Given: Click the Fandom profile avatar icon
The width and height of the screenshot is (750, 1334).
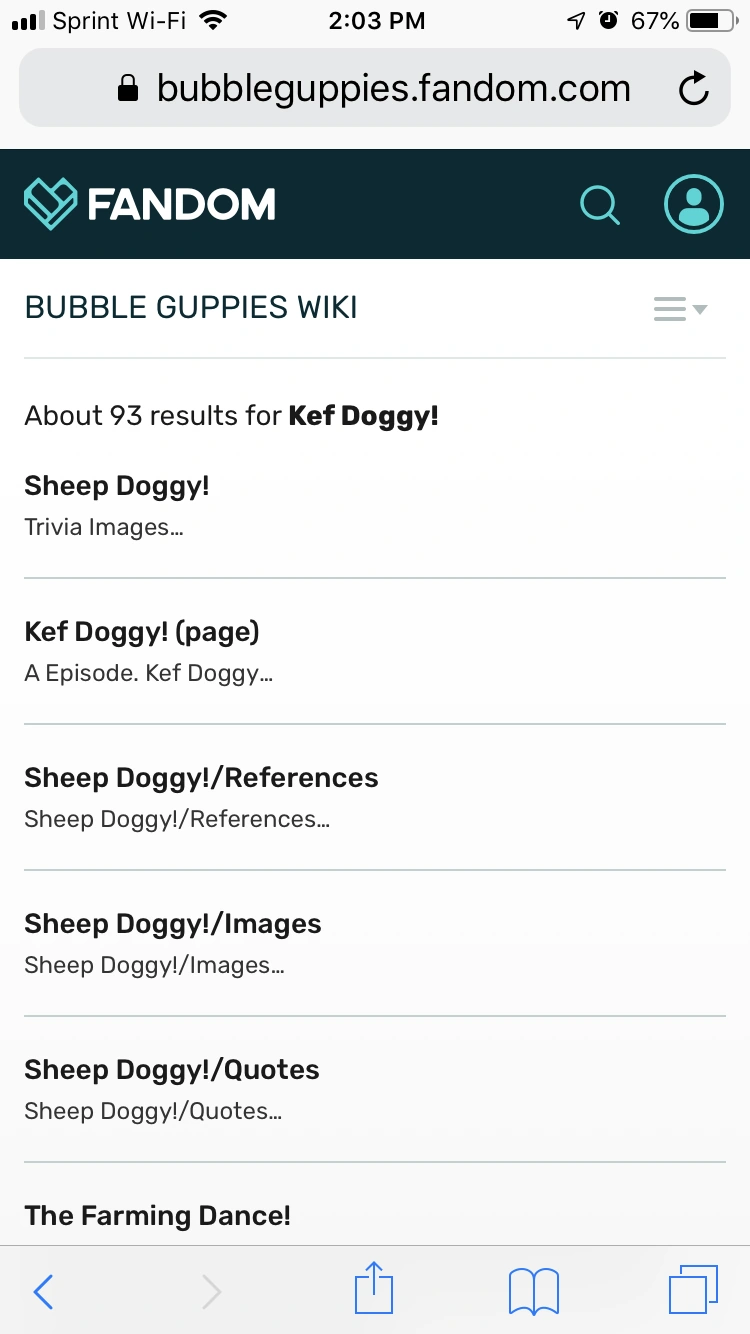Looking at the screenshot, I should pos(693,204).
